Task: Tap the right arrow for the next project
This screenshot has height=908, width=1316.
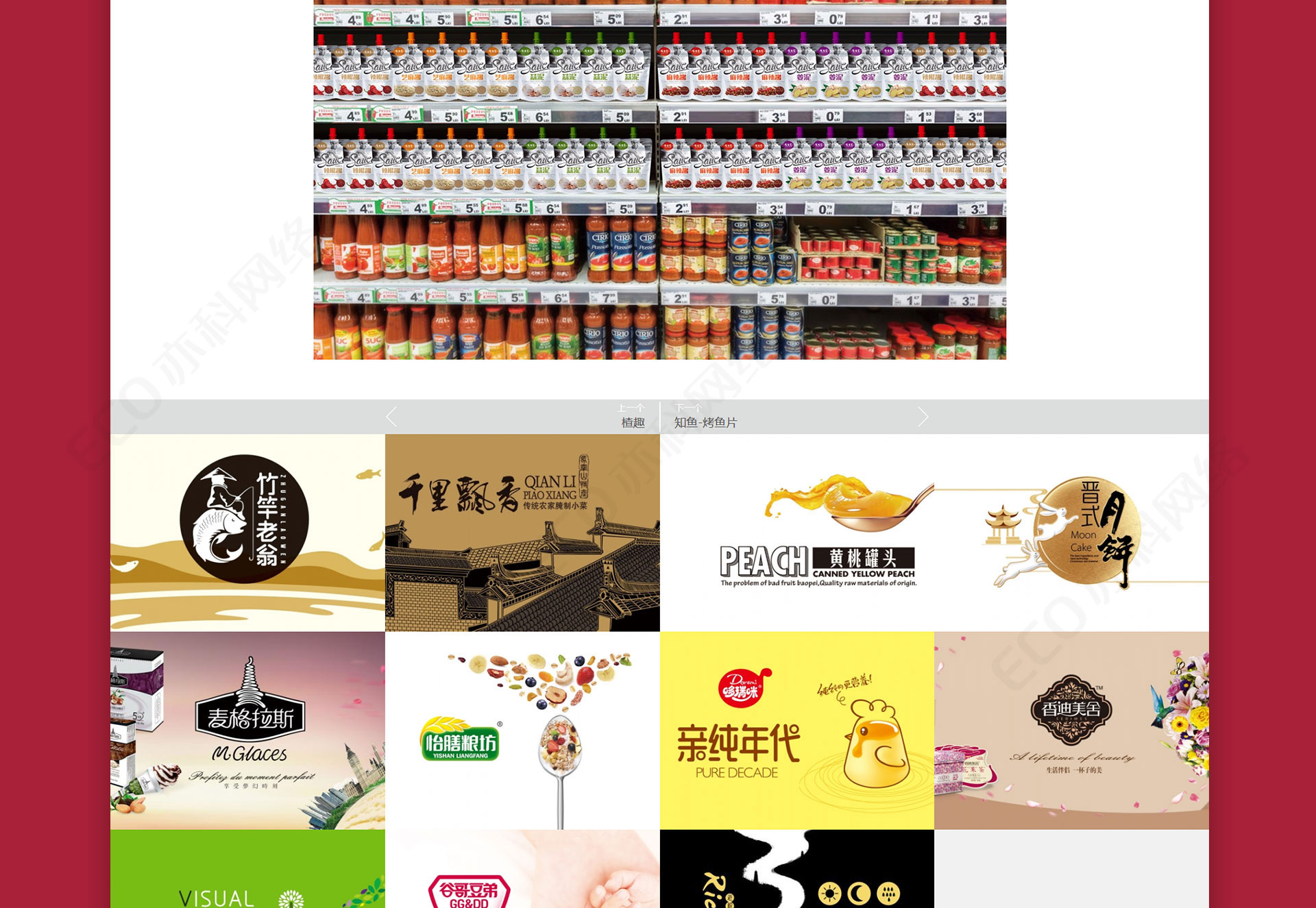Action: pyautogui.click(x=923, y=416)
